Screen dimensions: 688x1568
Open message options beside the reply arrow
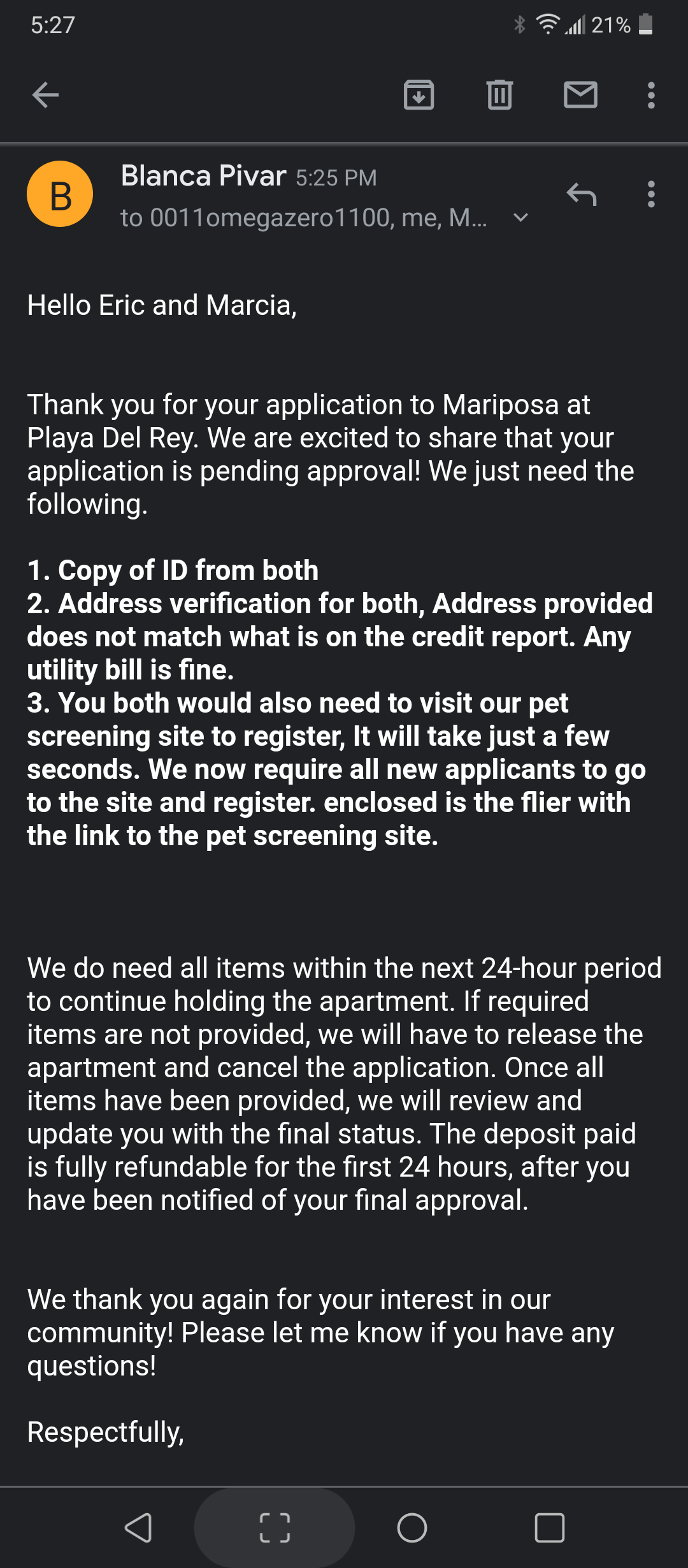click(x=650, y=194)
